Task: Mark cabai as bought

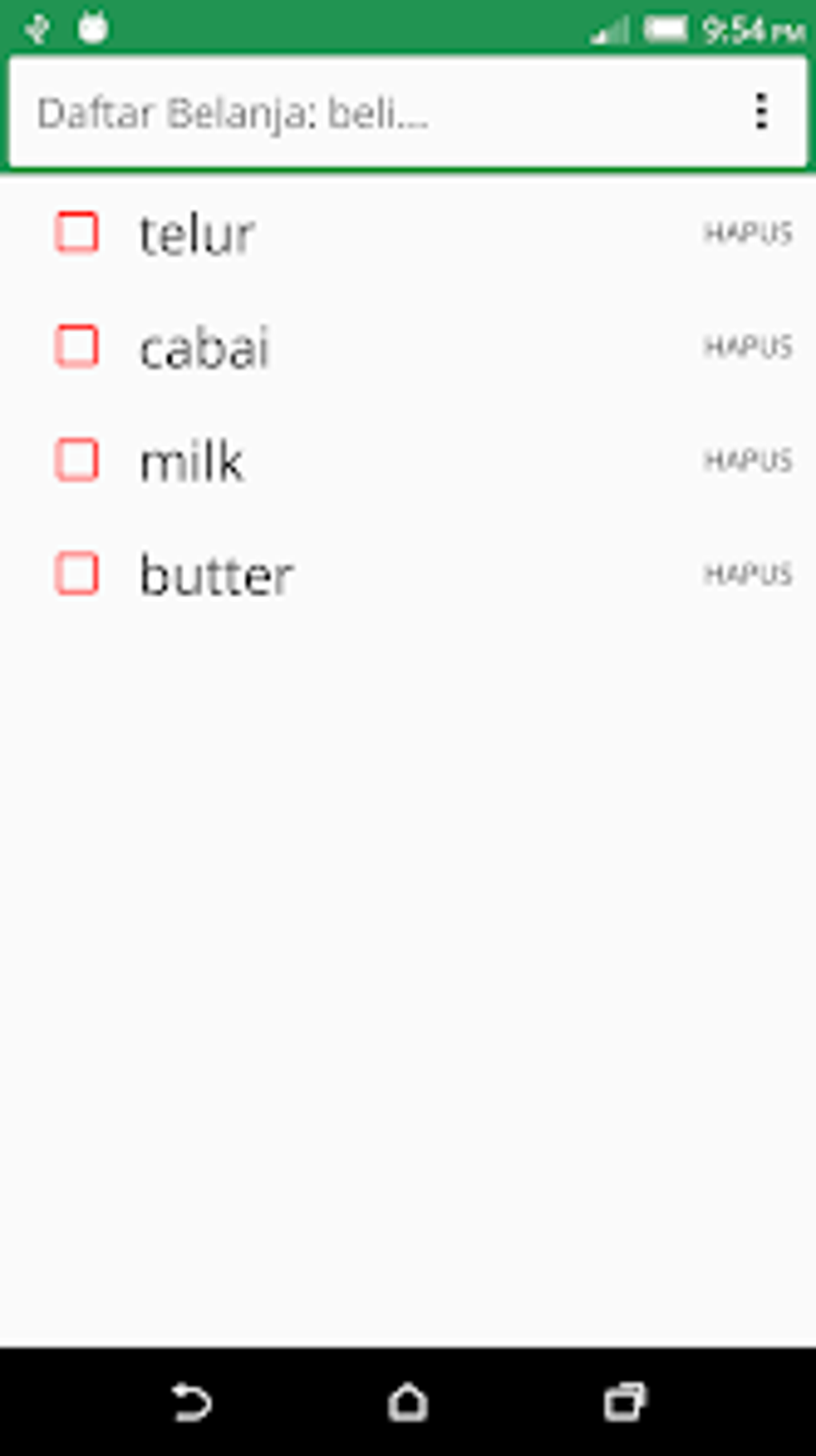Action: coord(77,347)
